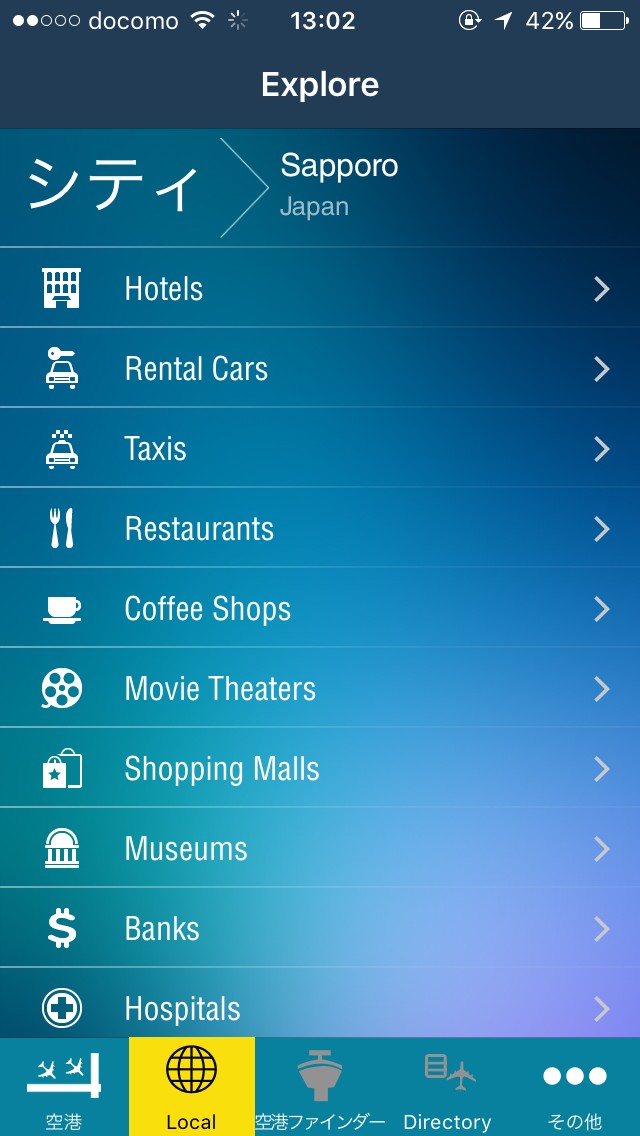Open Movie Theaters category

point(320,689)
